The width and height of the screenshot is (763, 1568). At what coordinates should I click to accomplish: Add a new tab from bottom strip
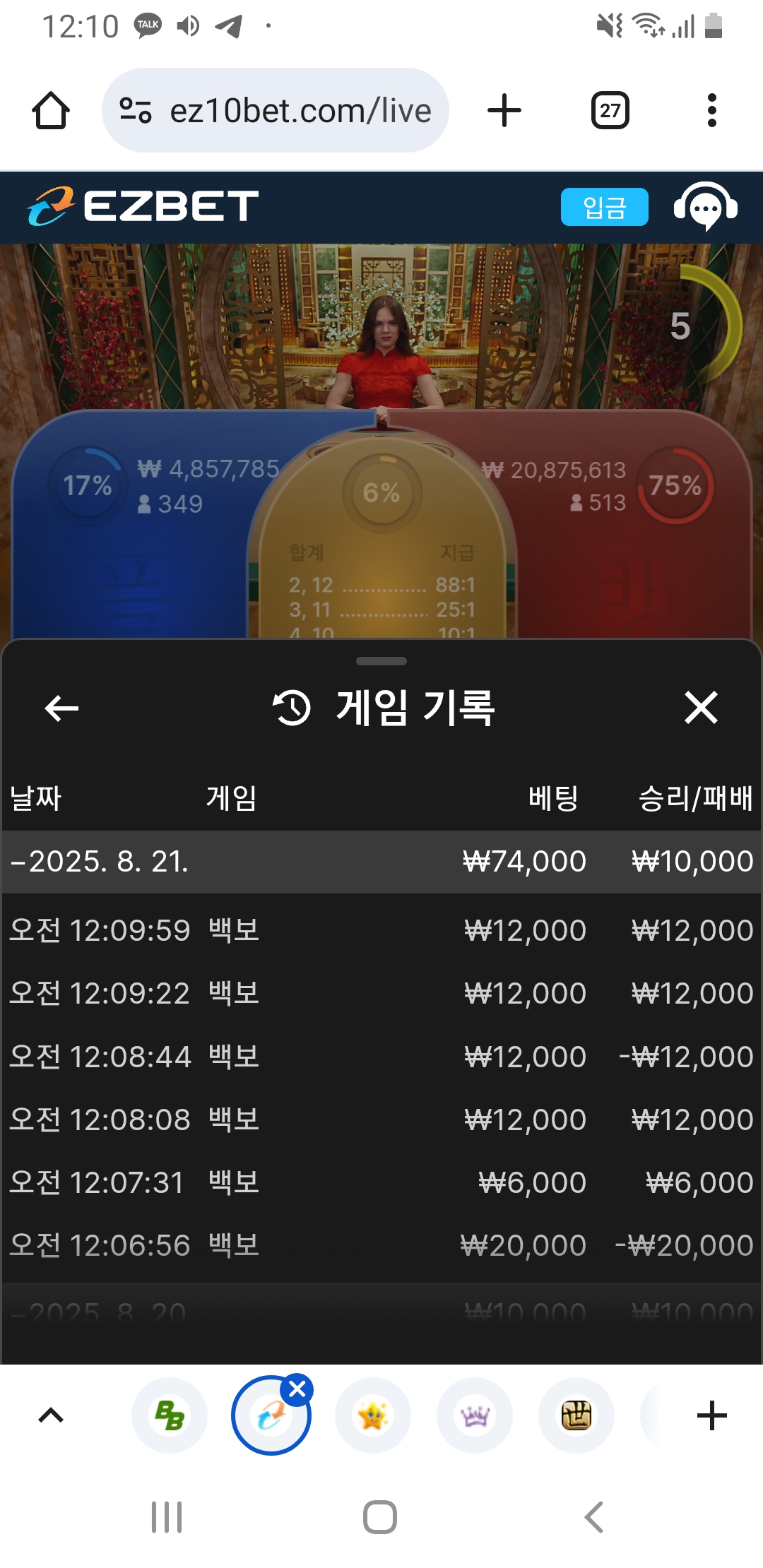pyautogui.click(x=711, y=1415)
